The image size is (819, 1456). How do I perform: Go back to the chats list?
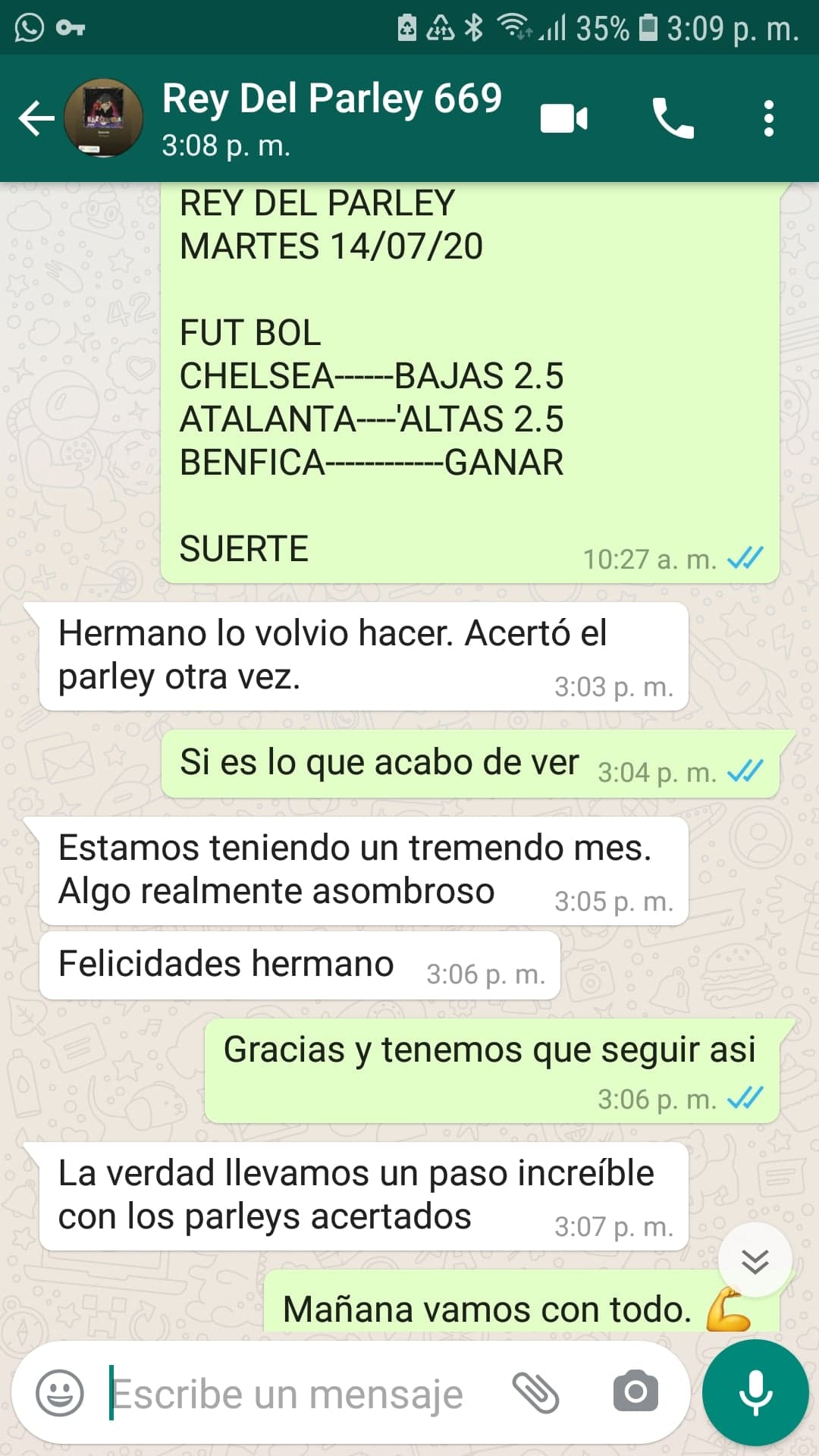point(36,119)
